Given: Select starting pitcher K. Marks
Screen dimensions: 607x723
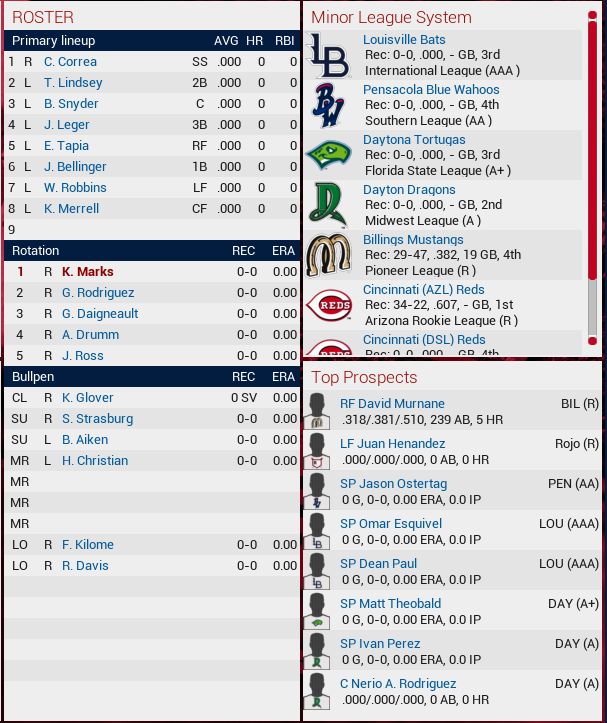Looking at the screenshot, I should point(87,272).
